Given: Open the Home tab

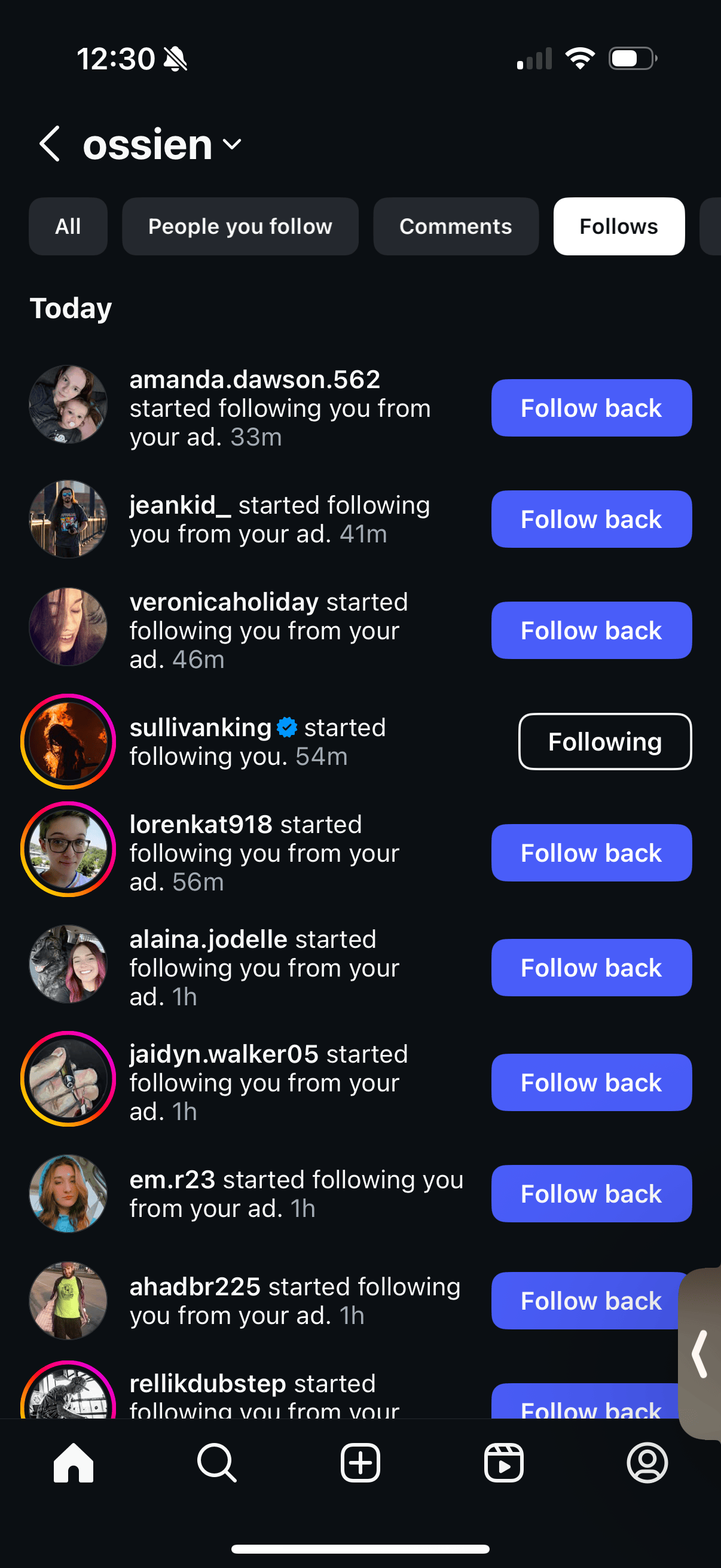Looking at the screenshot, I should coord(73,1462).
